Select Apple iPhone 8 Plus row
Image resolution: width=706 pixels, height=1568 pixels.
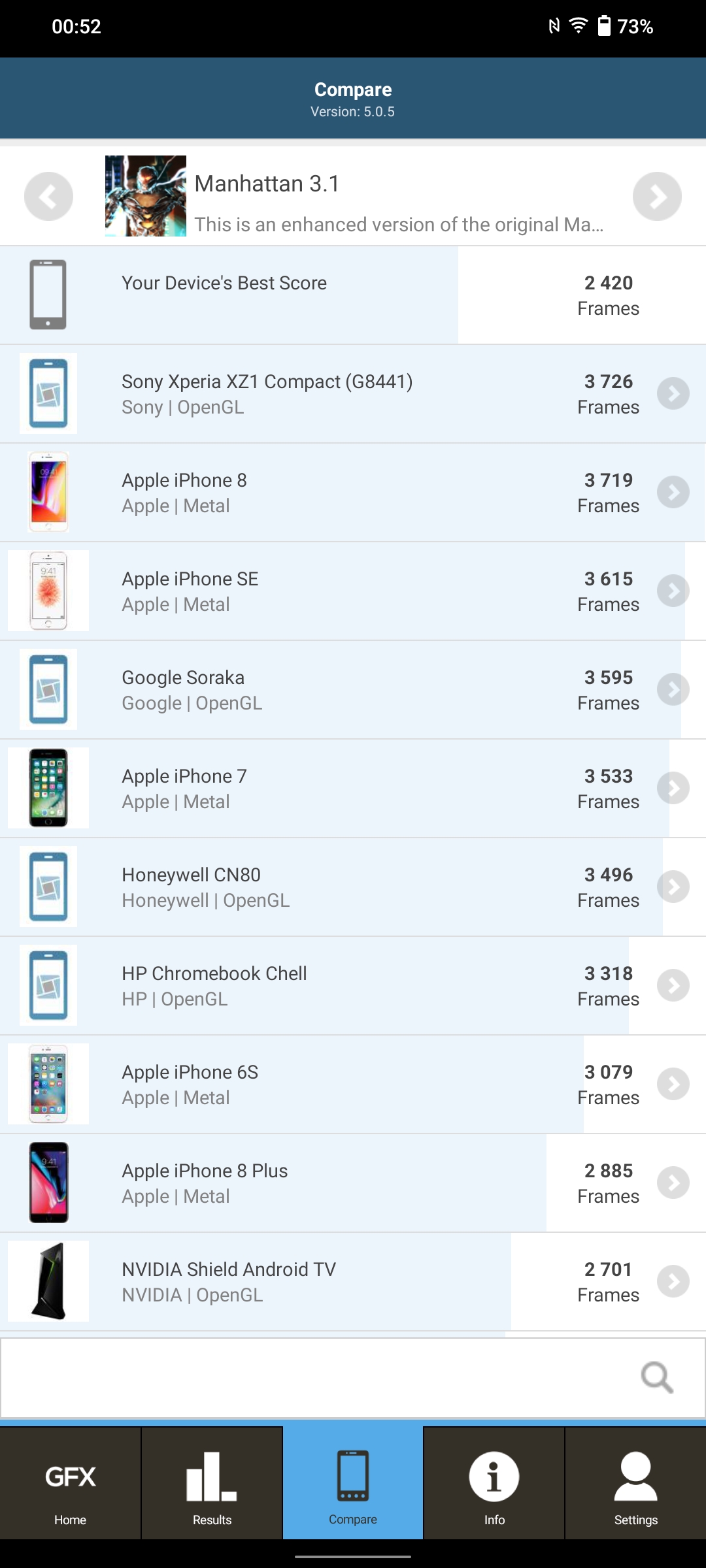pyautogui.click(x=353, y=1183)
